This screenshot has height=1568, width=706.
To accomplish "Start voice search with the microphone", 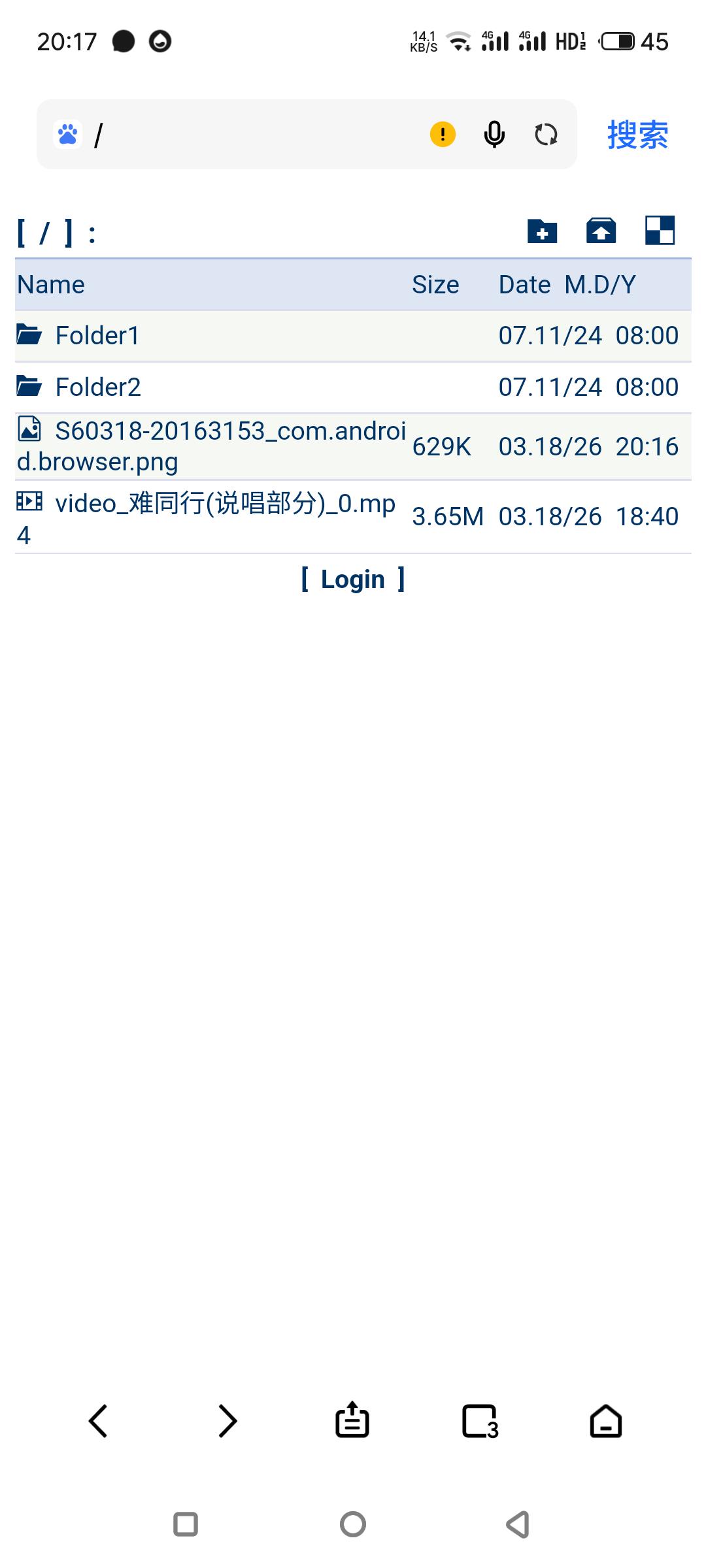I will [494, 135].
